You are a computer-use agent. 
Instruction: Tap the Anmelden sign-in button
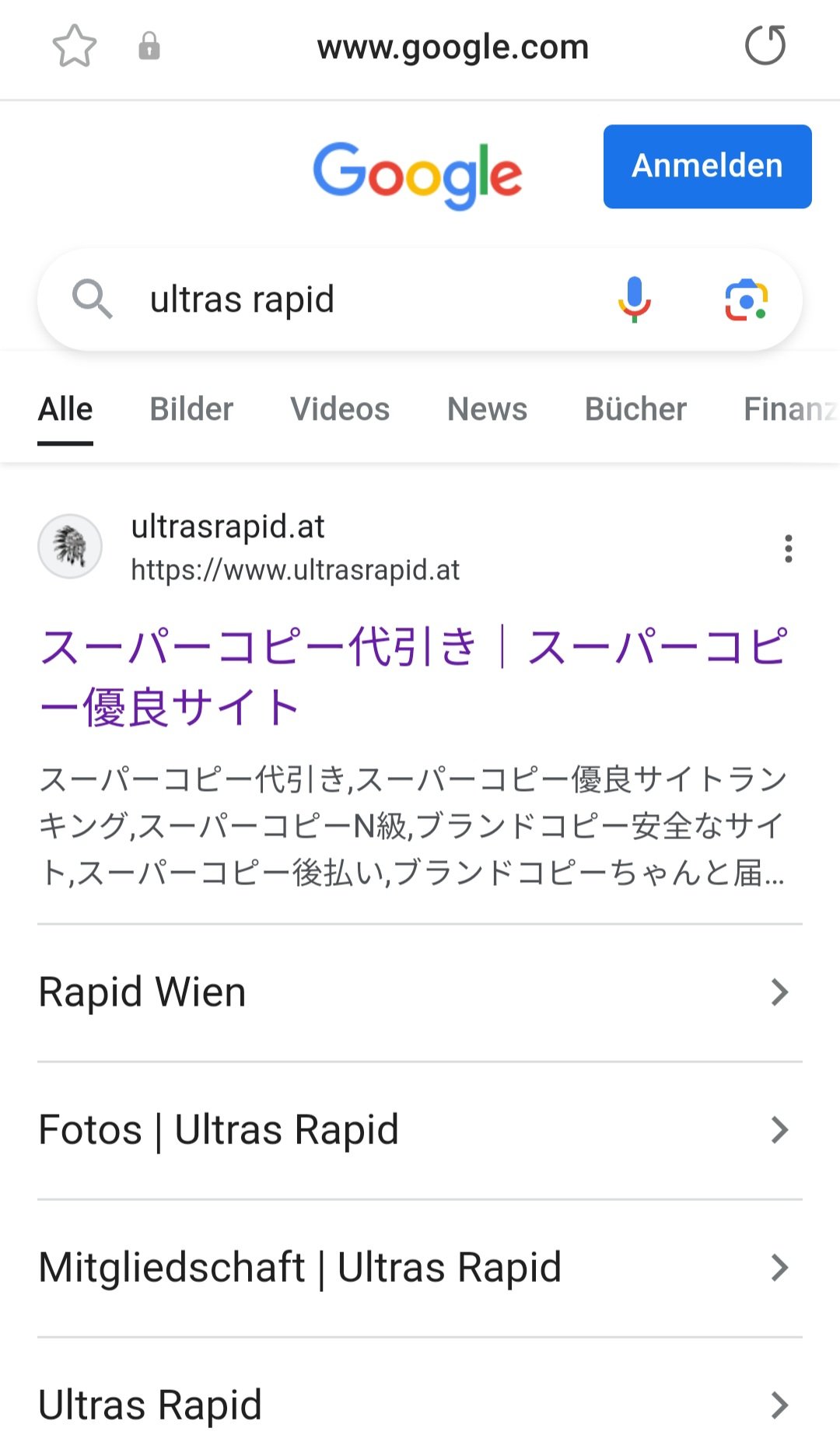pyautogui.click(x=707, y=166)
